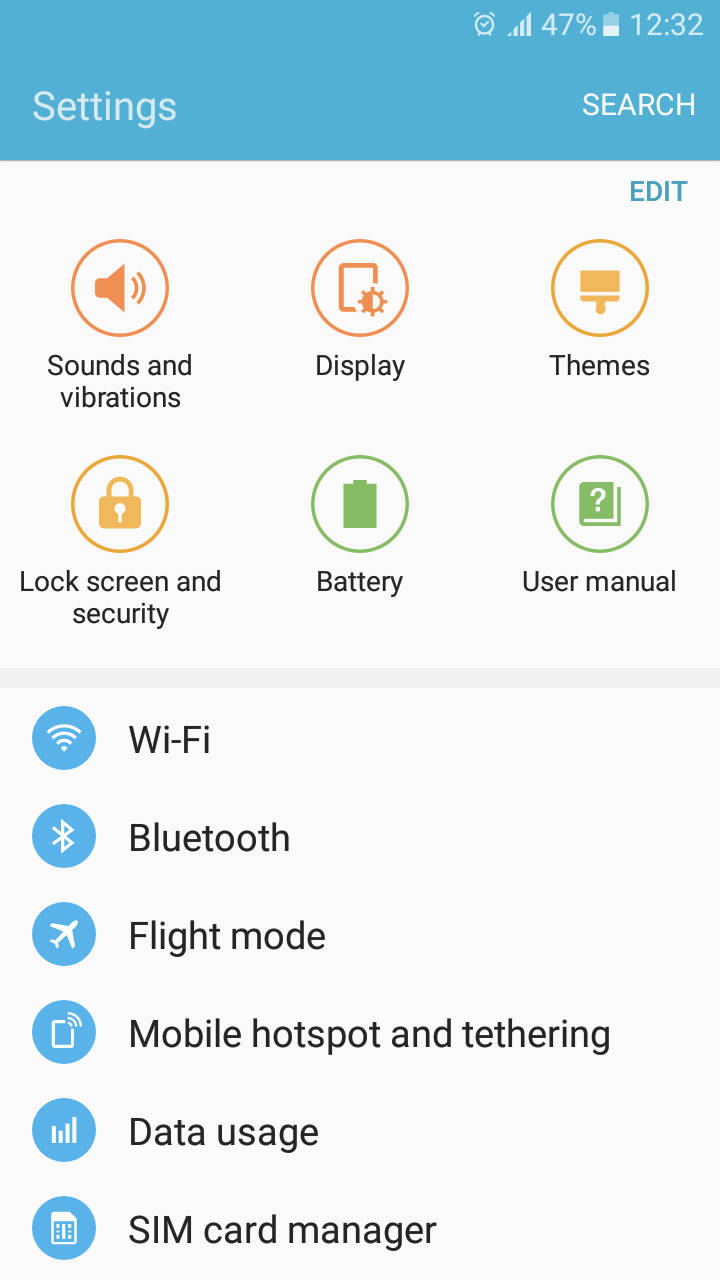Tap EDIT to customize quick settings
Viewport: 720px width, 1280px height.
click(x=658, y=191)
